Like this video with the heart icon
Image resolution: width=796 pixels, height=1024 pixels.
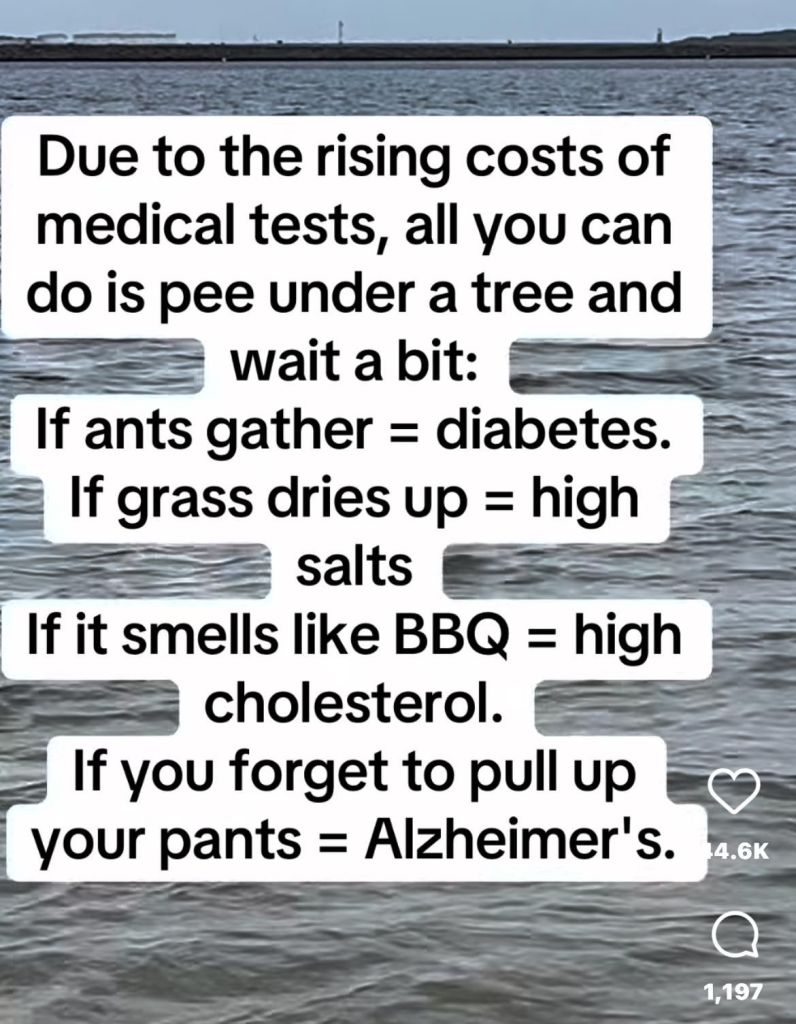(735, 792)
